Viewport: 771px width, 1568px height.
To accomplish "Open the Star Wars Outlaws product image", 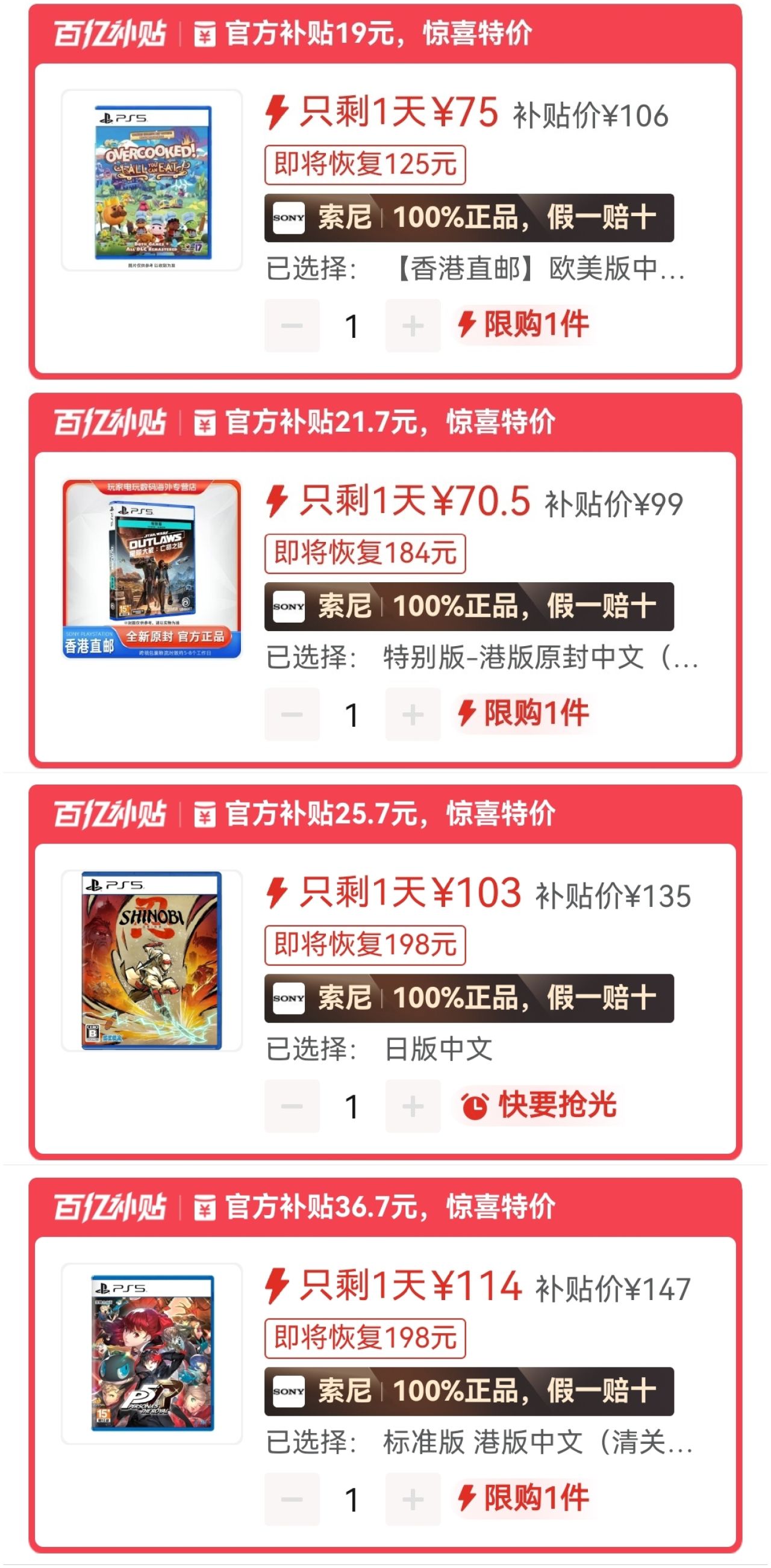I will 152,569.
